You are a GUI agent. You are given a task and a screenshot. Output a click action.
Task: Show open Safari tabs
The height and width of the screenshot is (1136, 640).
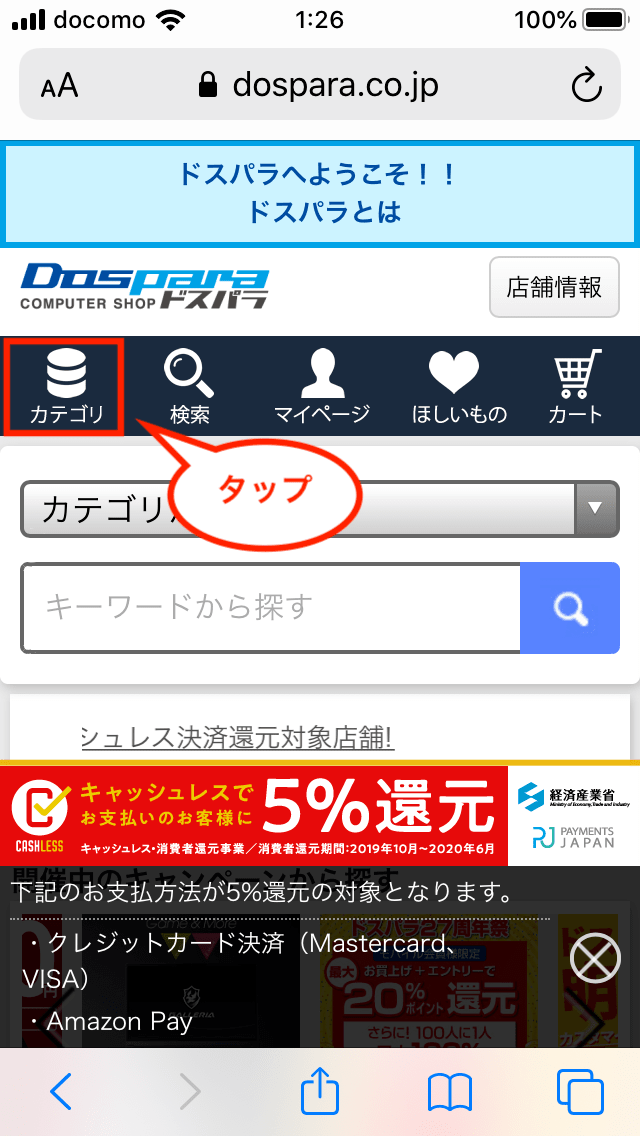click(580, 1092)
